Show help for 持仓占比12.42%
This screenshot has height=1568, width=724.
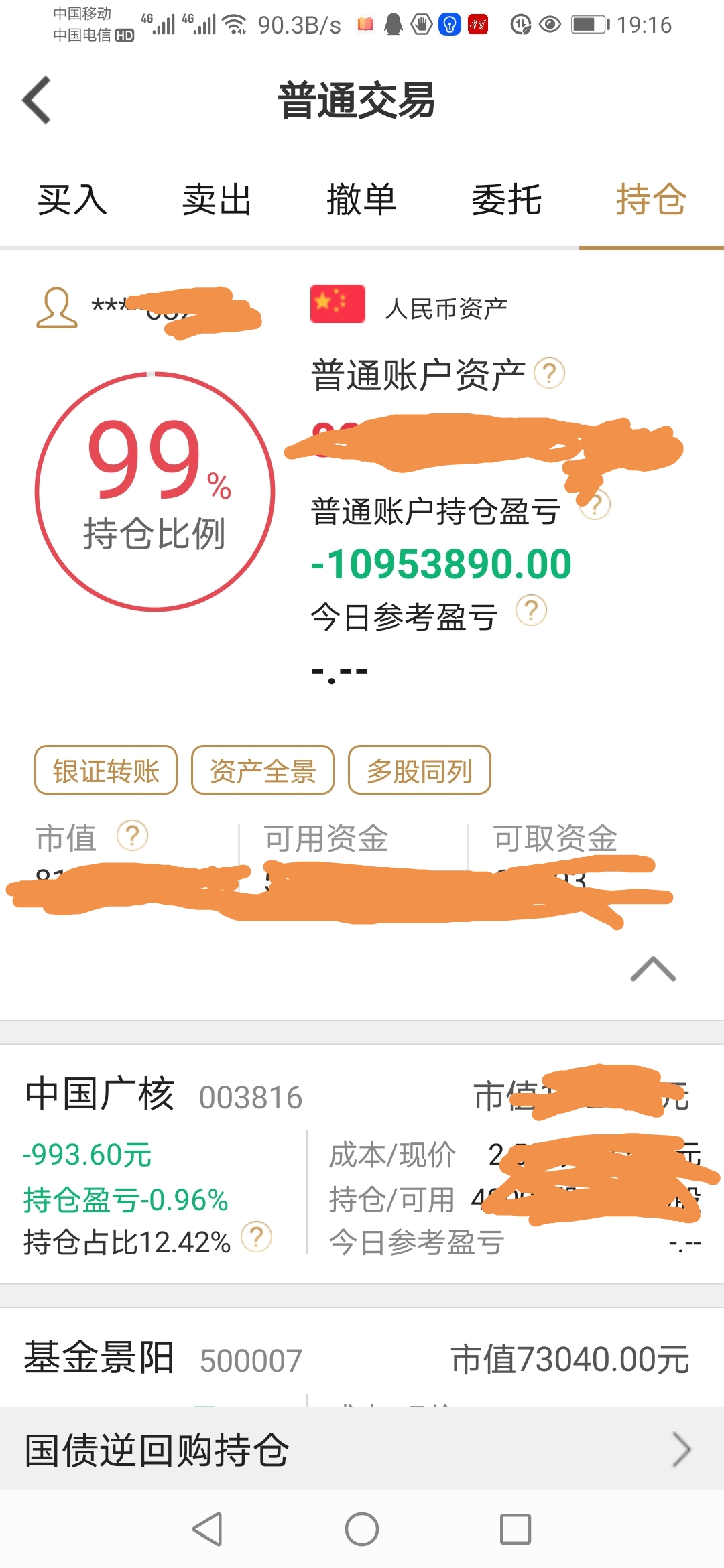256,1237
